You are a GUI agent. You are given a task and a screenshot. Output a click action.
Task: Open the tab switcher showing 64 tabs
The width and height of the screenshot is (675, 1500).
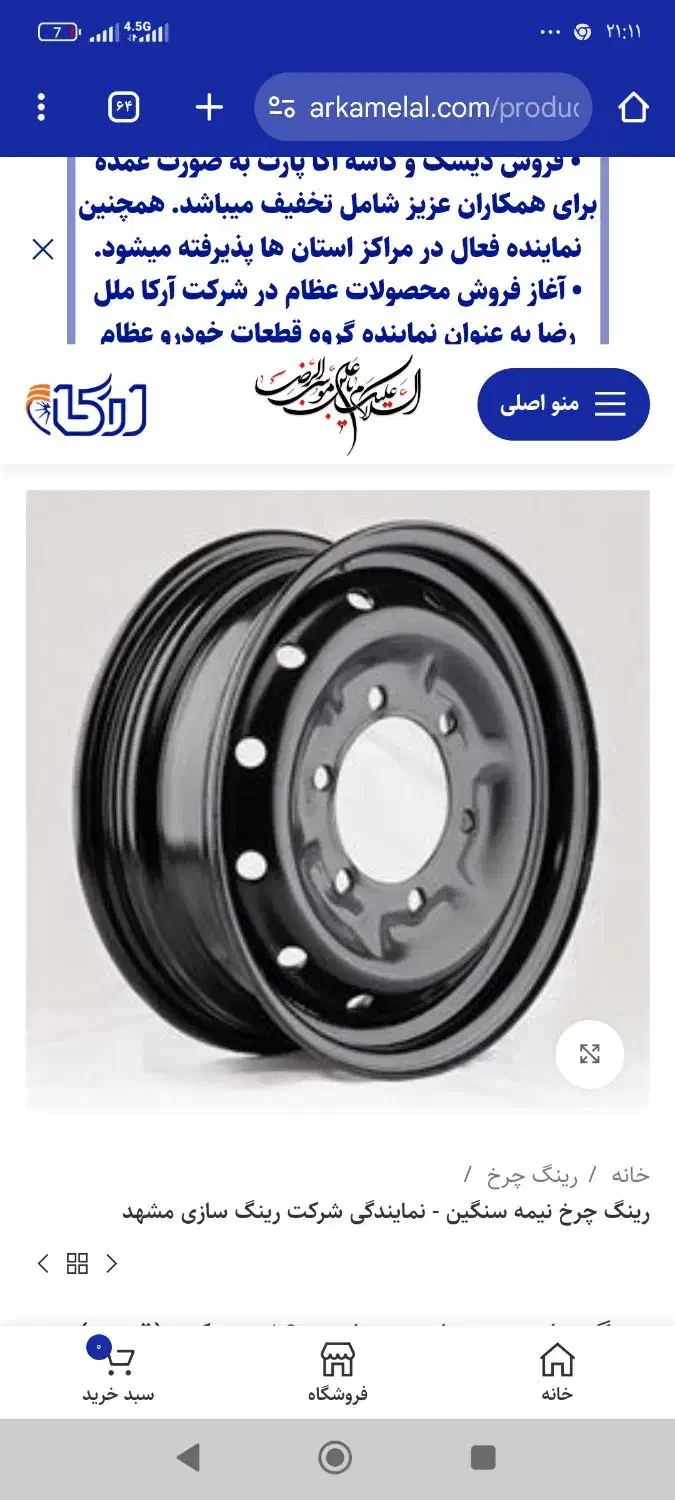point(123,107)
